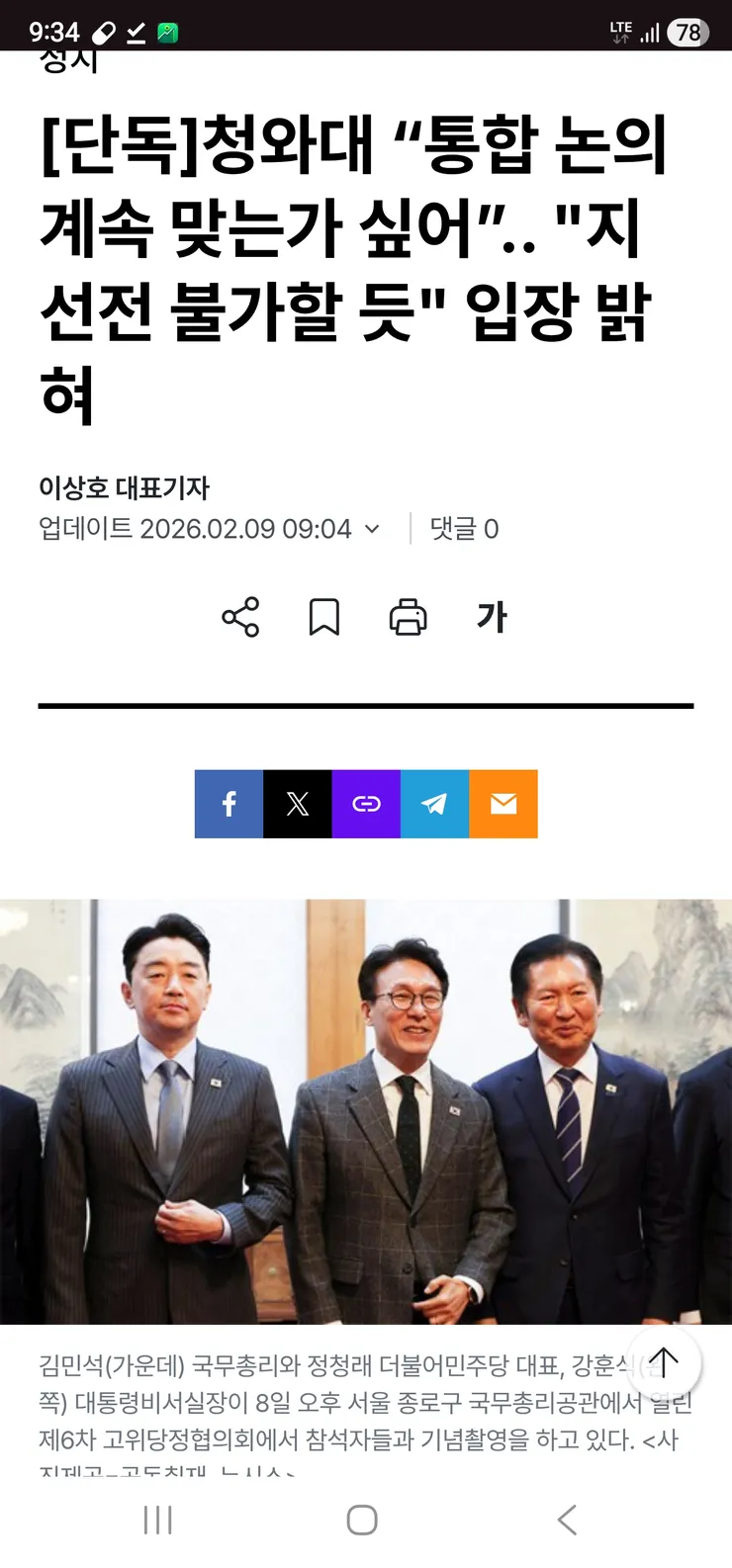This screenshot has height=1568, width=732.
Task: Open comments 댓글 0
Action: [464, 529]
